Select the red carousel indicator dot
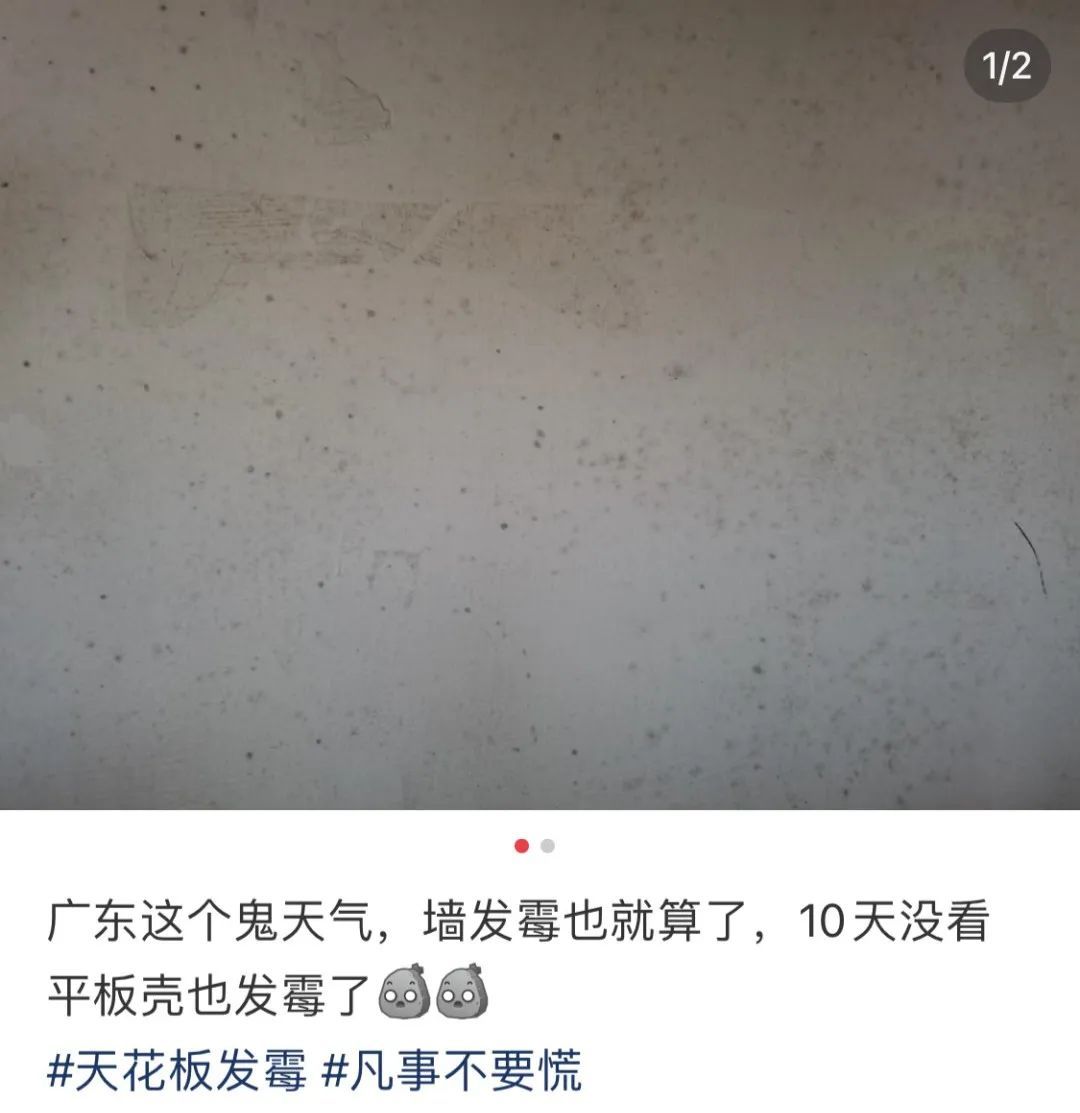 [x=523, y=845]
